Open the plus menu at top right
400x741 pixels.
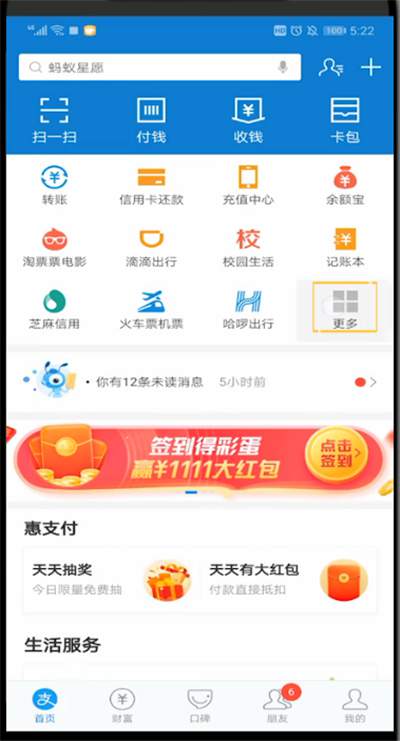point(371,68)
